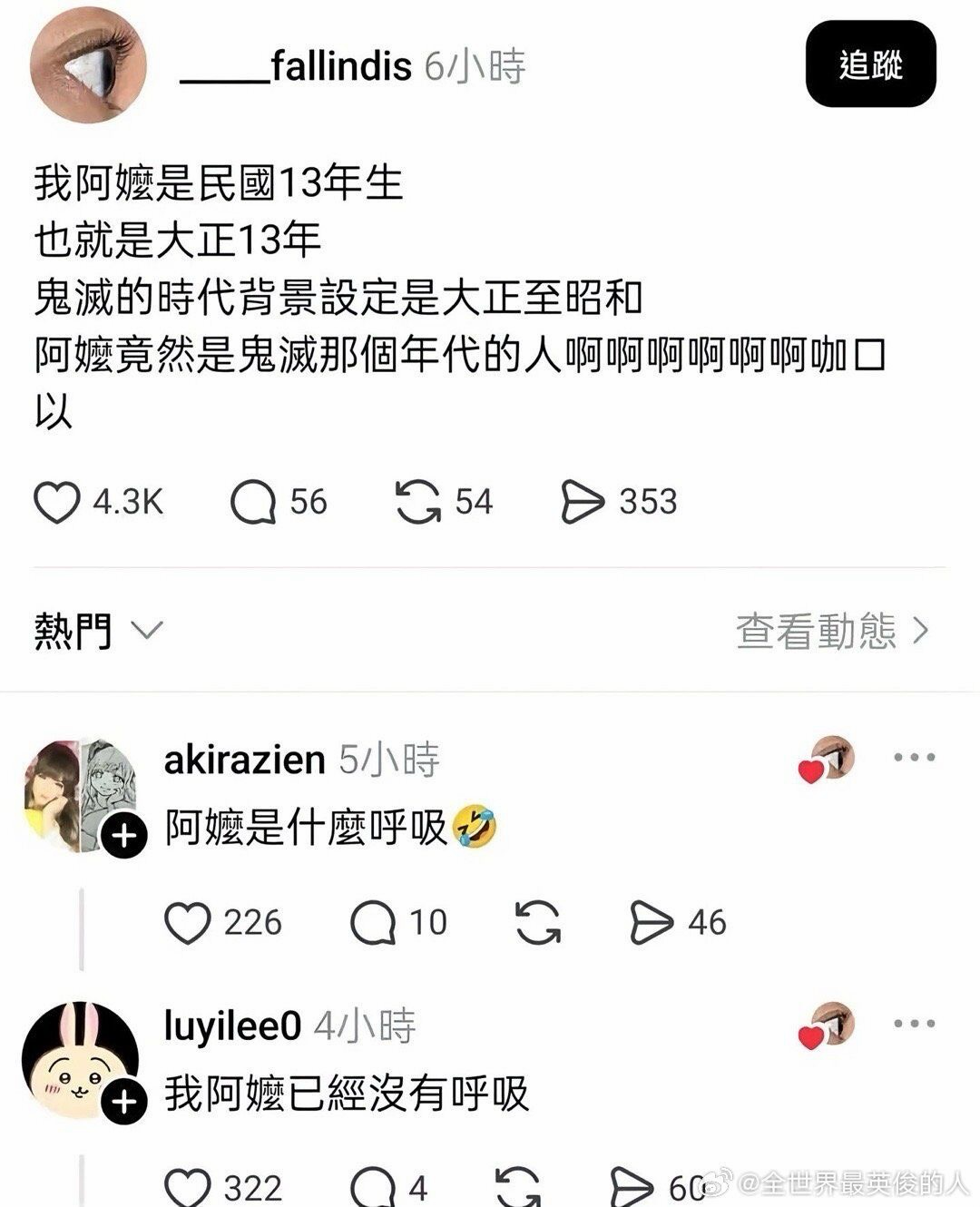Reply to akirazien's comment
The image size is (980, 1207).
coord(373,923)
